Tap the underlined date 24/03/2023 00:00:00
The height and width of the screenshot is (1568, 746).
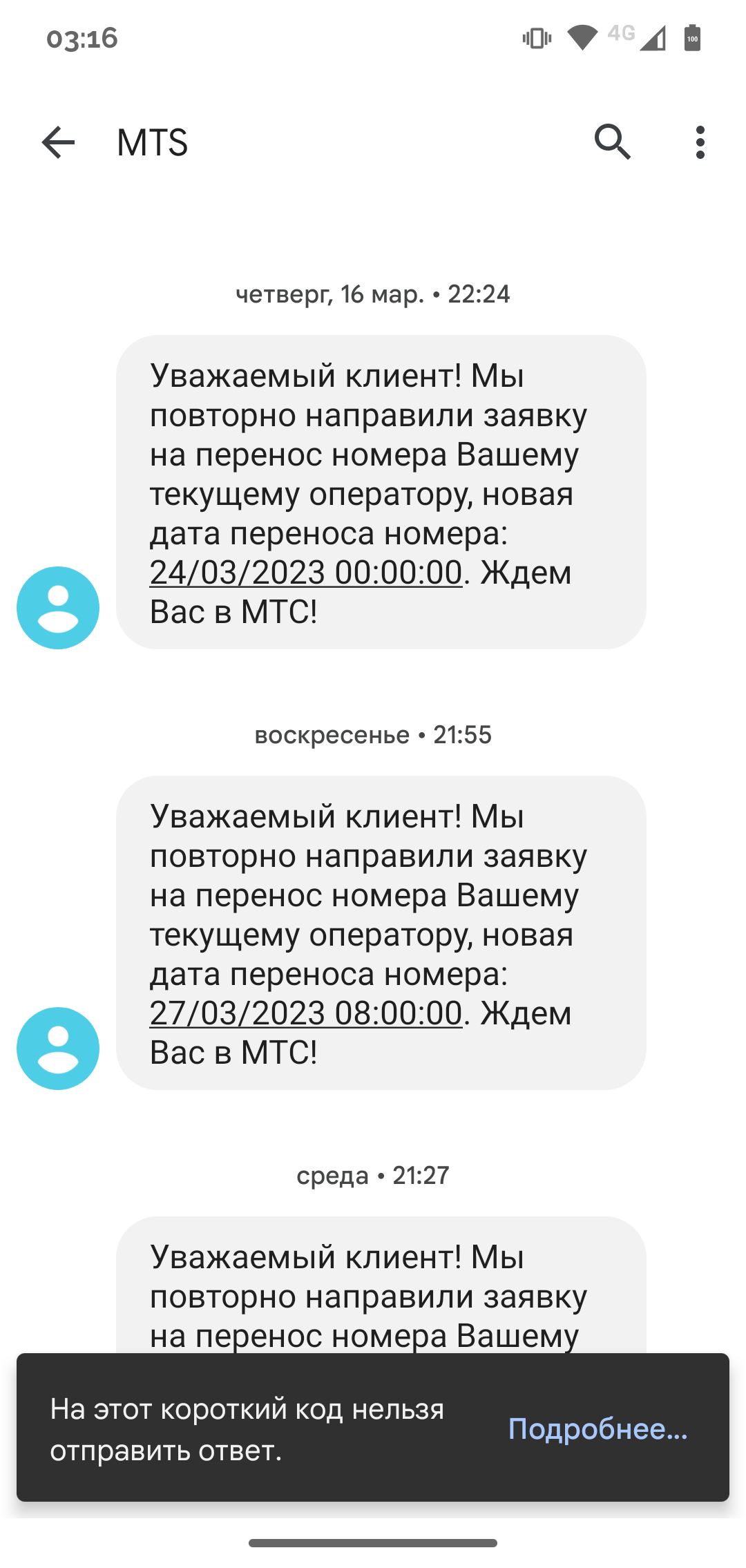click(306, 573)
